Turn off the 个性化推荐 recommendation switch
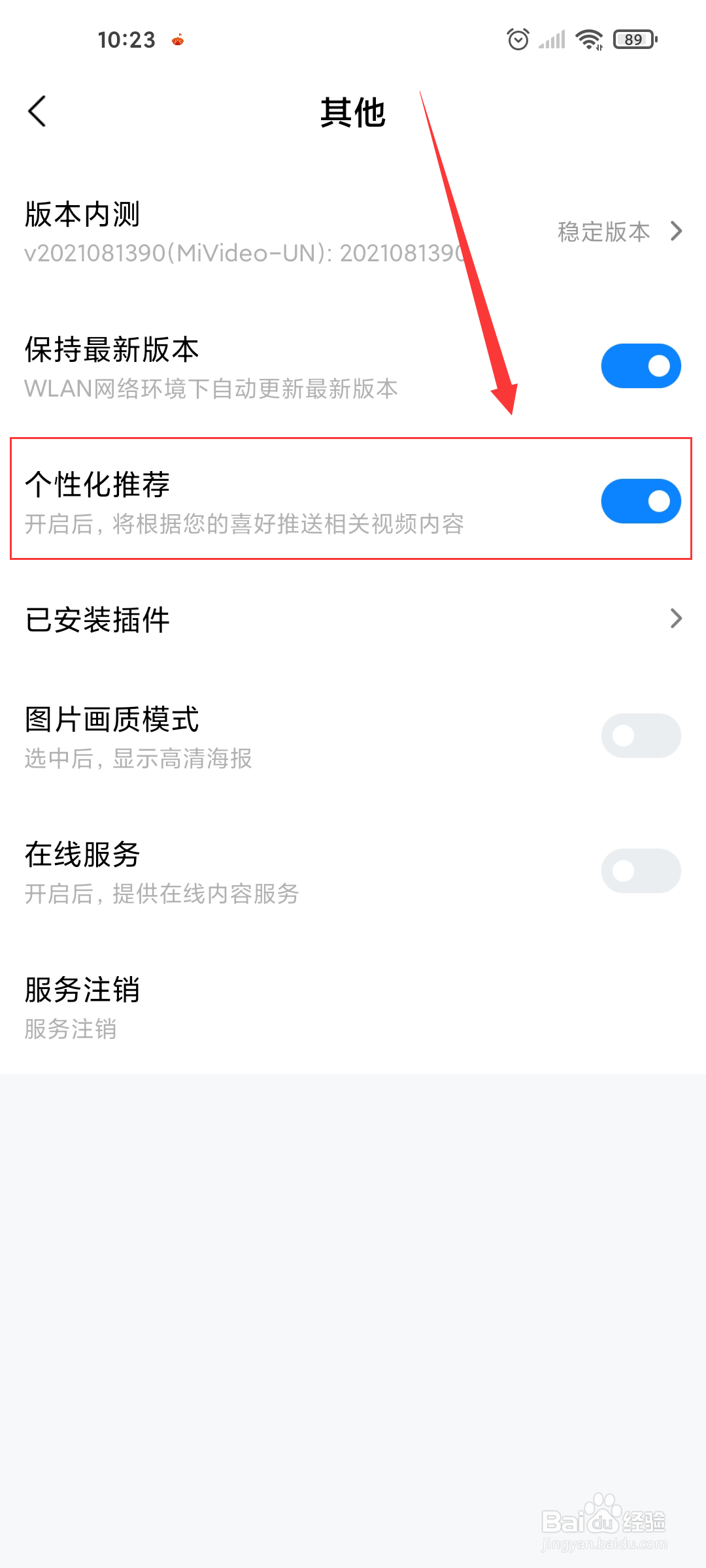 point(641,500)
